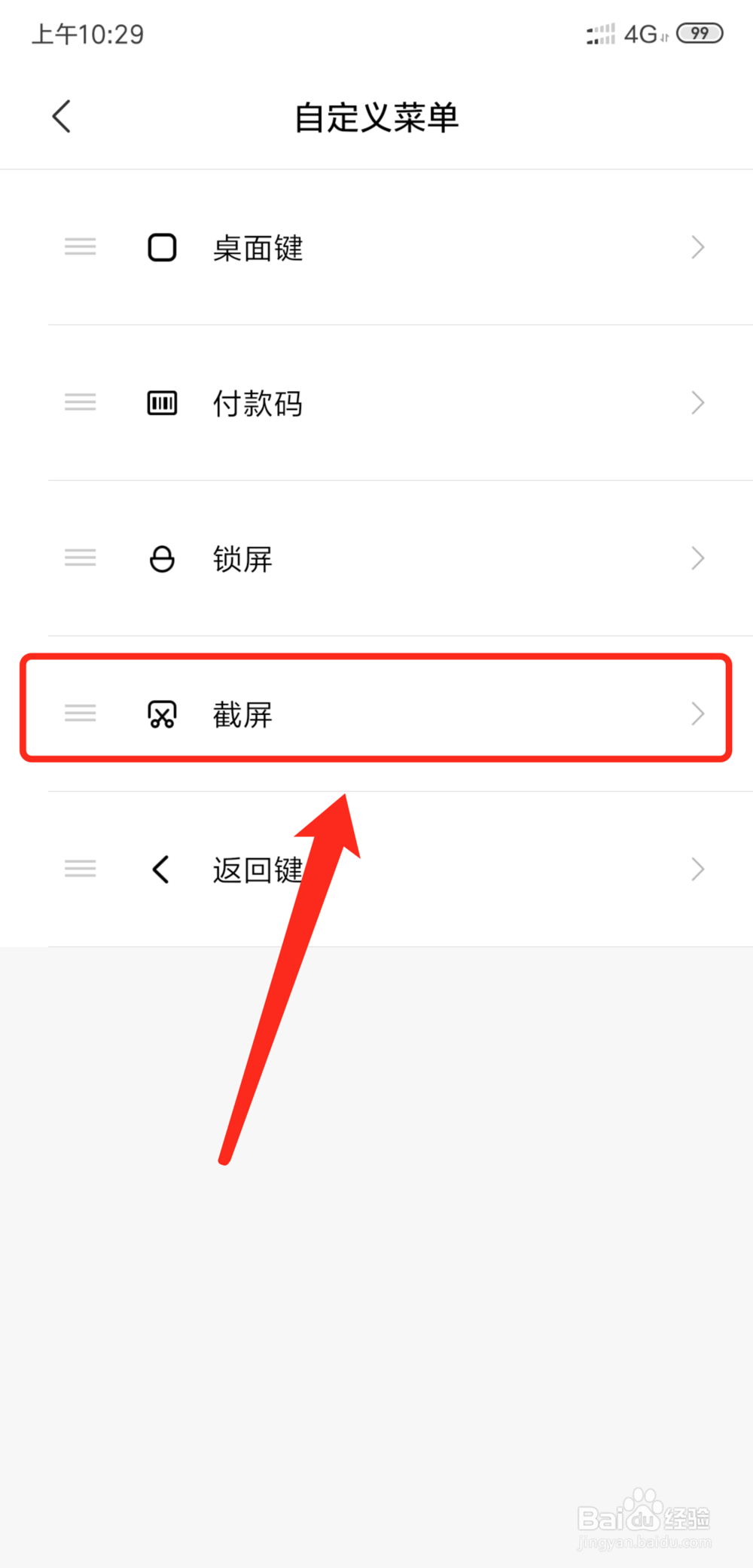Open 付款码 details using the right arrow

click(697, 402)
